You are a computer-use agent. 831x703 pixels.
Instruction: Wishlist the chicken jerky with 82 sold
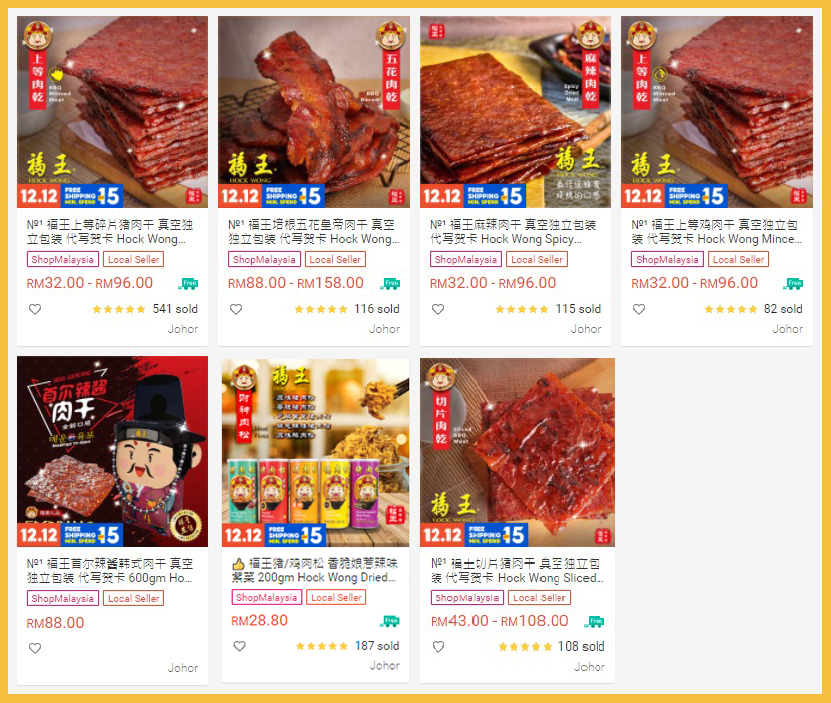[x=639, y=309]
